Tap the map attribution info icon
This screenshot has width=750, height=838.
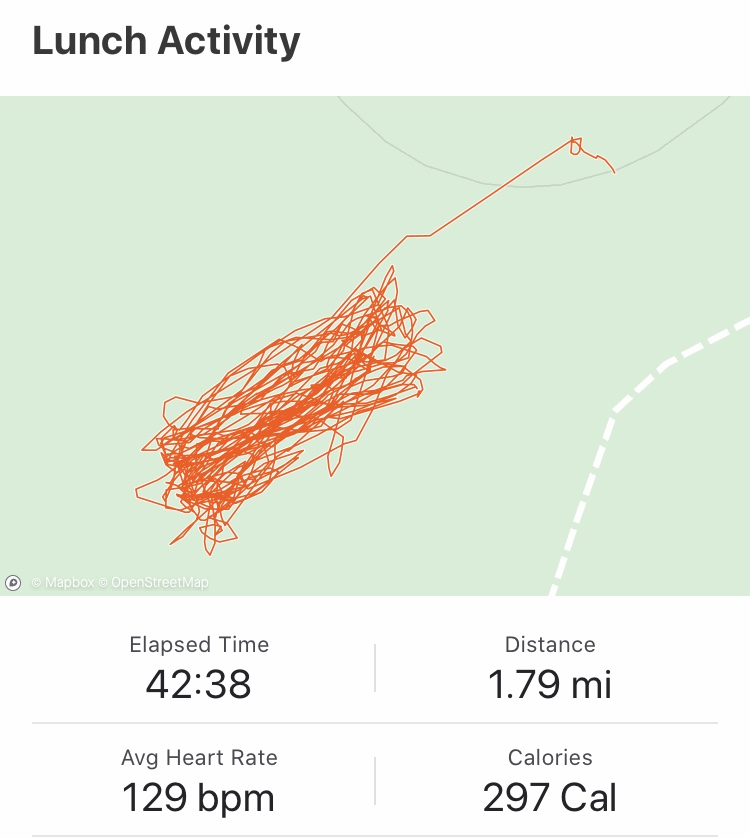(13, 582)
